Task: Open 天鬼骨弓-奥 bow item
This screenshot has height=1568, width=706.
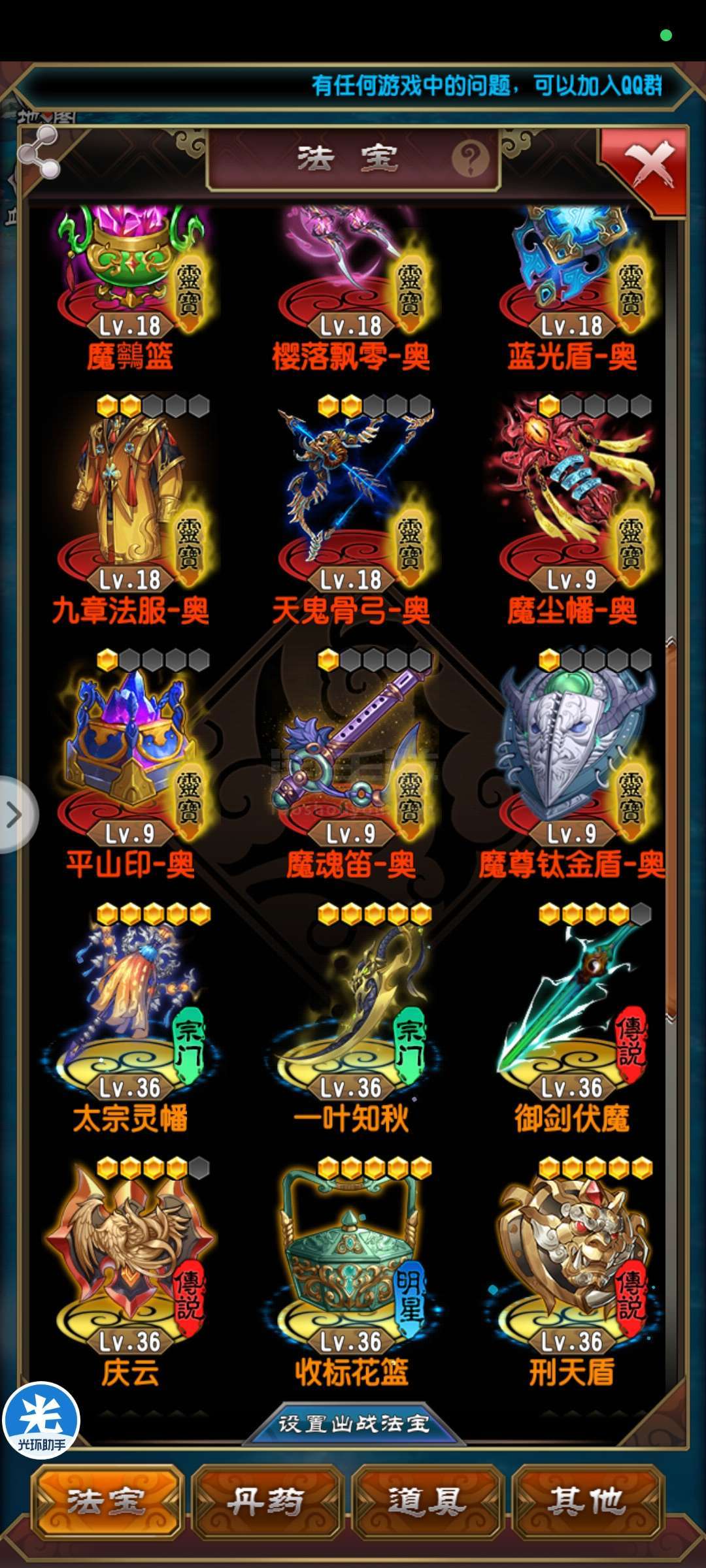Action: click(x=352, y=497)
